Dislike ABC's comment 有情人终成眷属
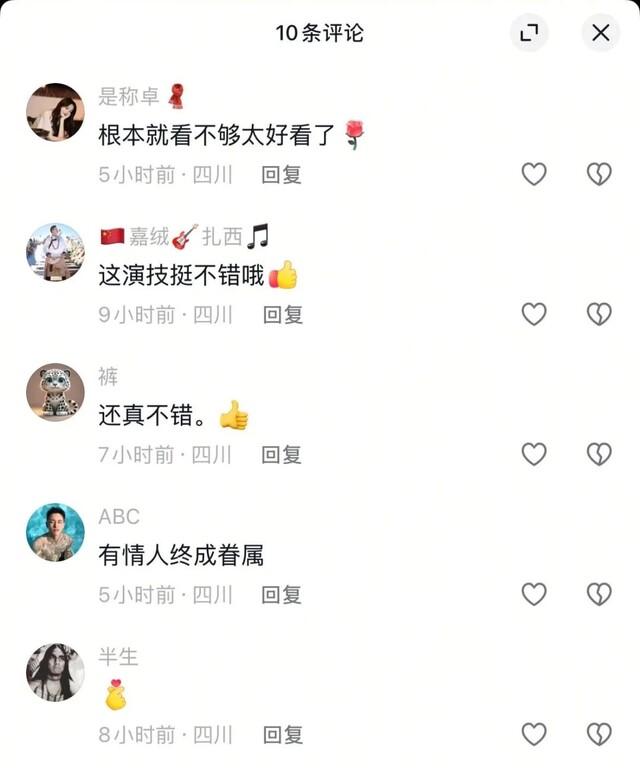The height and width of the screenshot is (767, 640). point(598,594)
